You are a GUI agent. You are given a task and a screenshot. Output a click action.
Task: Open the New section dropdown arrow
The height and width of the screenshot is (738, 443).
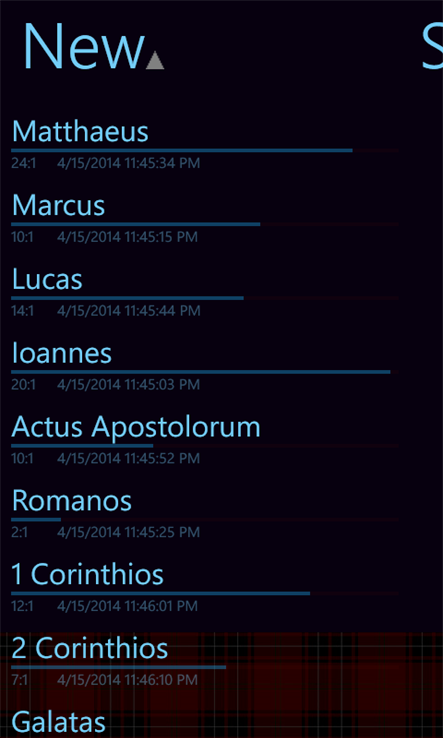pos(155,61)
